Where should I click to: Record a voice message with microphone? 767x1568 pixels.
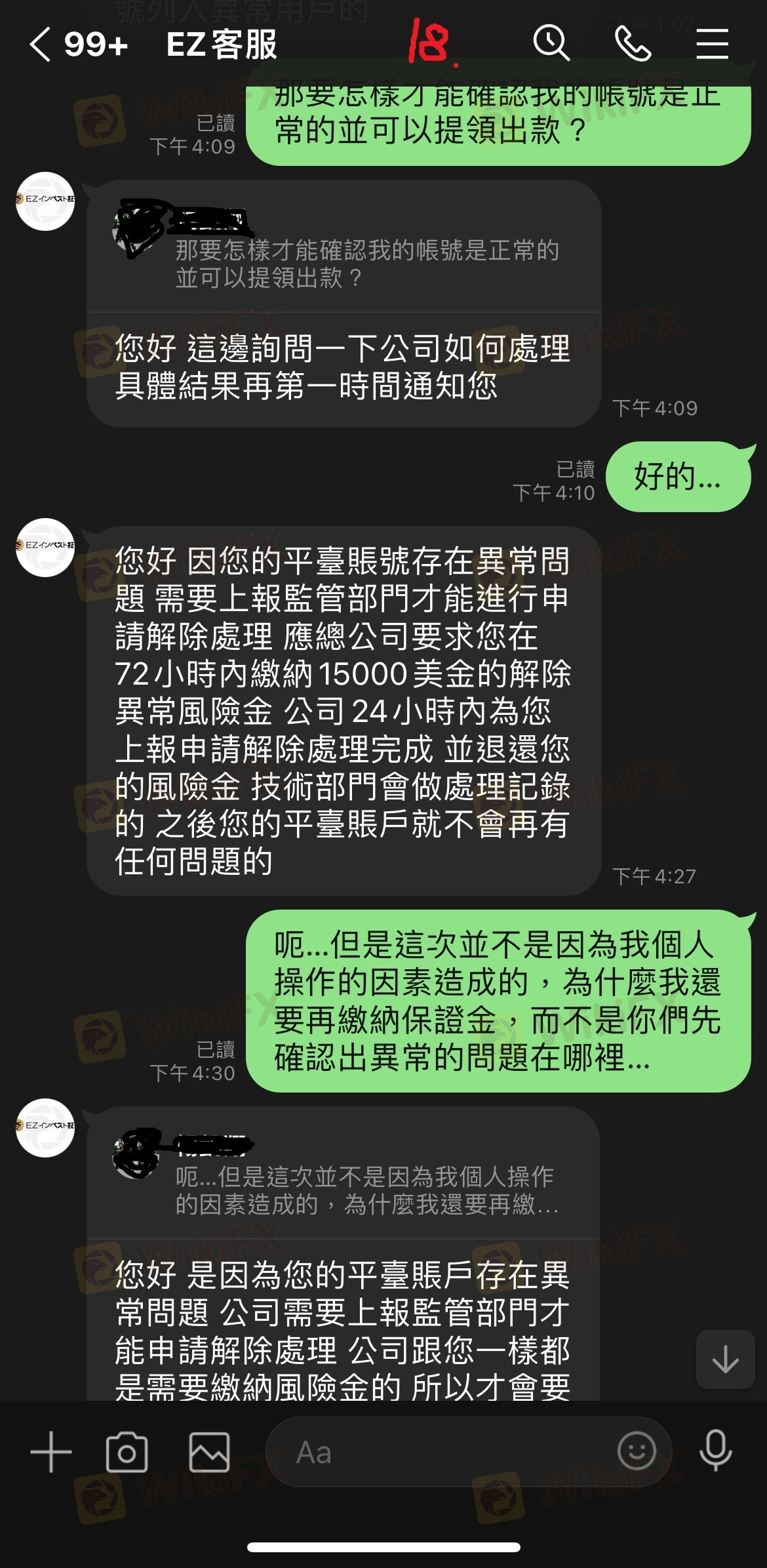(x=715, y=1451)
